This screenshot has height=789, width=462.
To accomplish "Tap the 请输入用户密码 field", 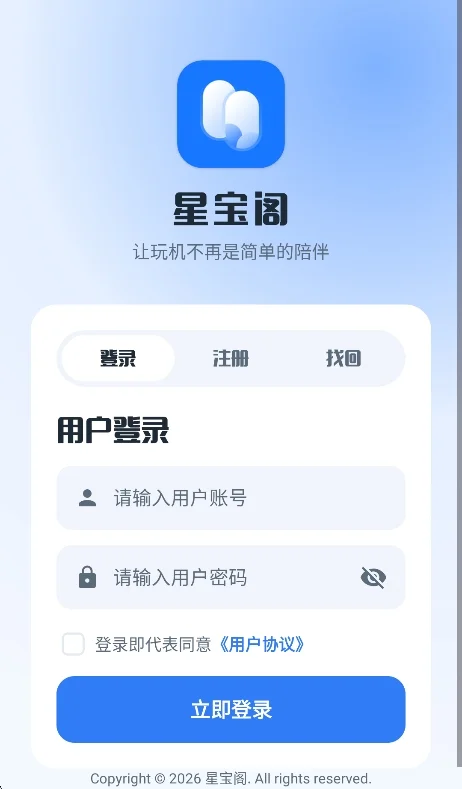I will tap(230, 577).
